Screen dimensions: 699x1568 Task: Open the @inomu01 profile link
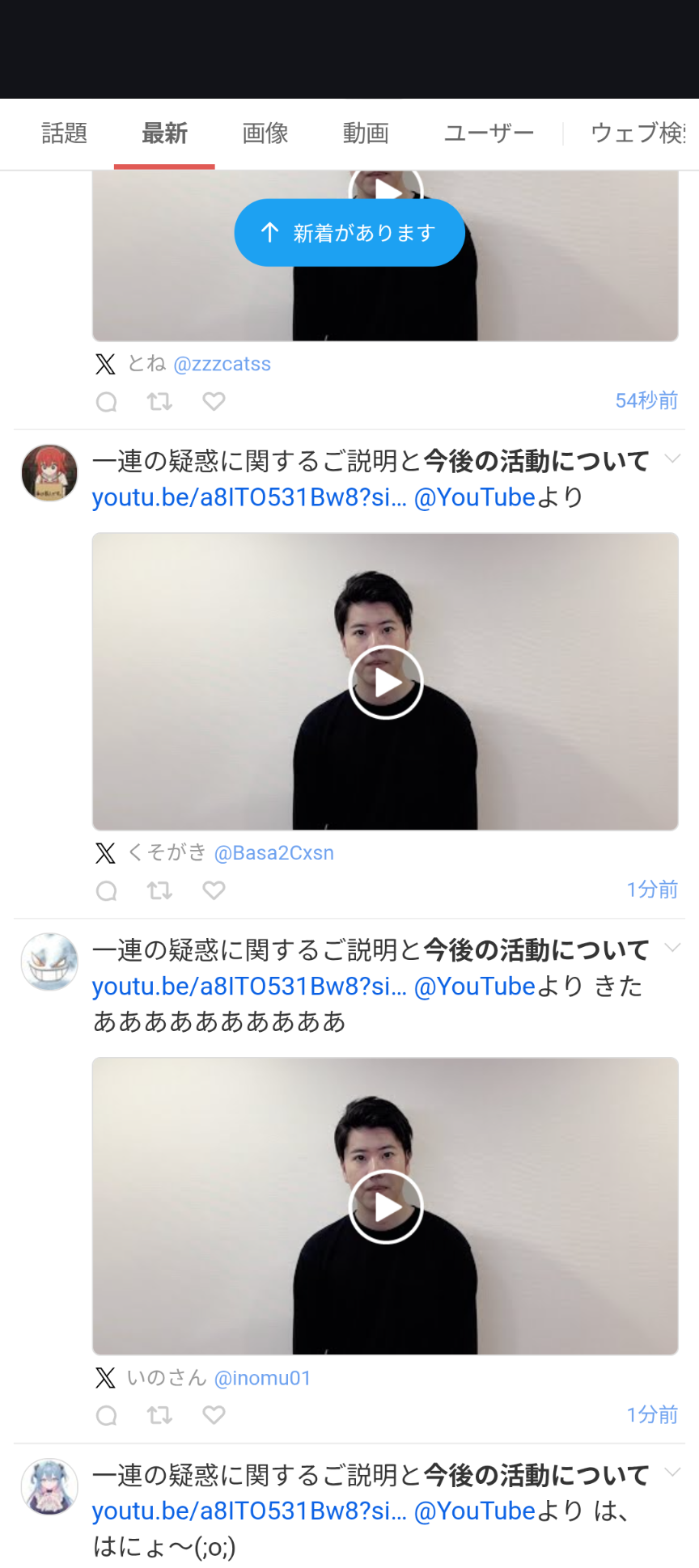pos(263,1378)
